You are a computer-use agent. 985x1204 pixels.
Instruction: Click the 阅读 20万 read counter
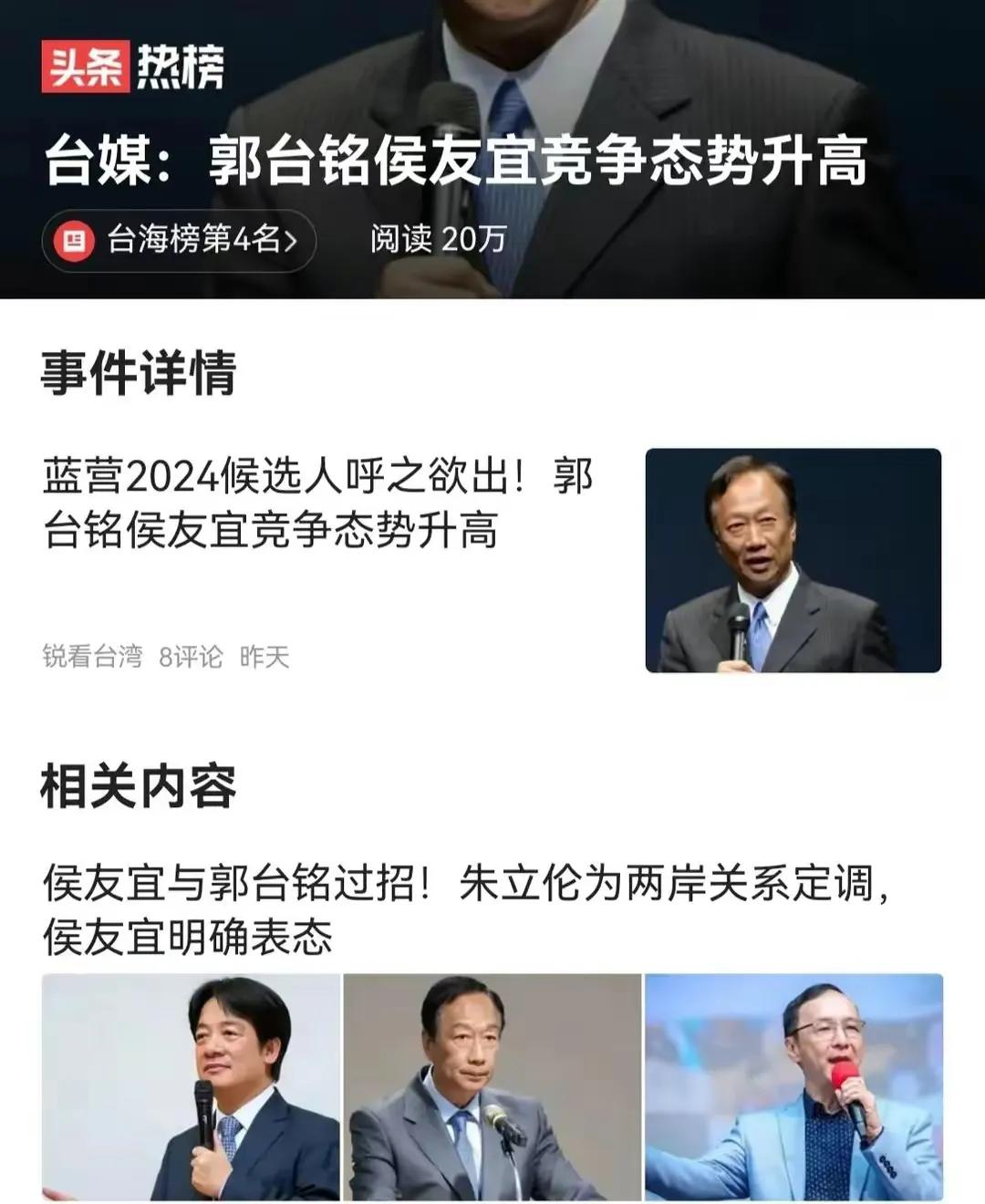(x=440, y=239)
